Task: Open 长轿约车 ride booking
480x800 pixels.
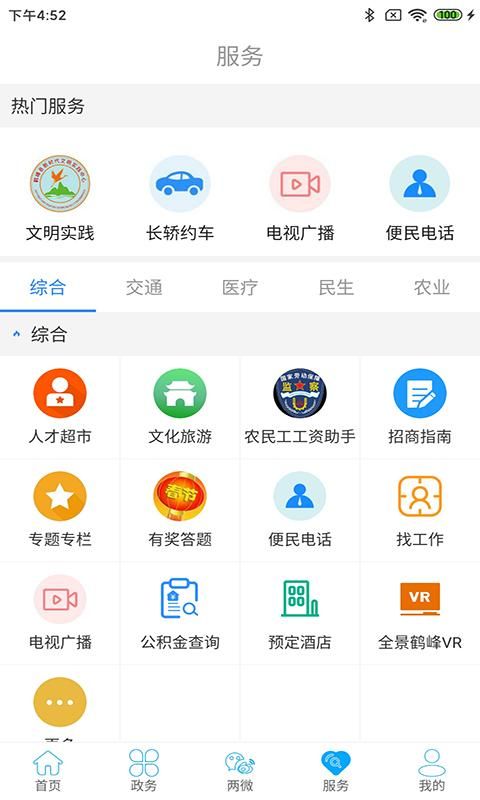Action: click(x=180, y=199)
